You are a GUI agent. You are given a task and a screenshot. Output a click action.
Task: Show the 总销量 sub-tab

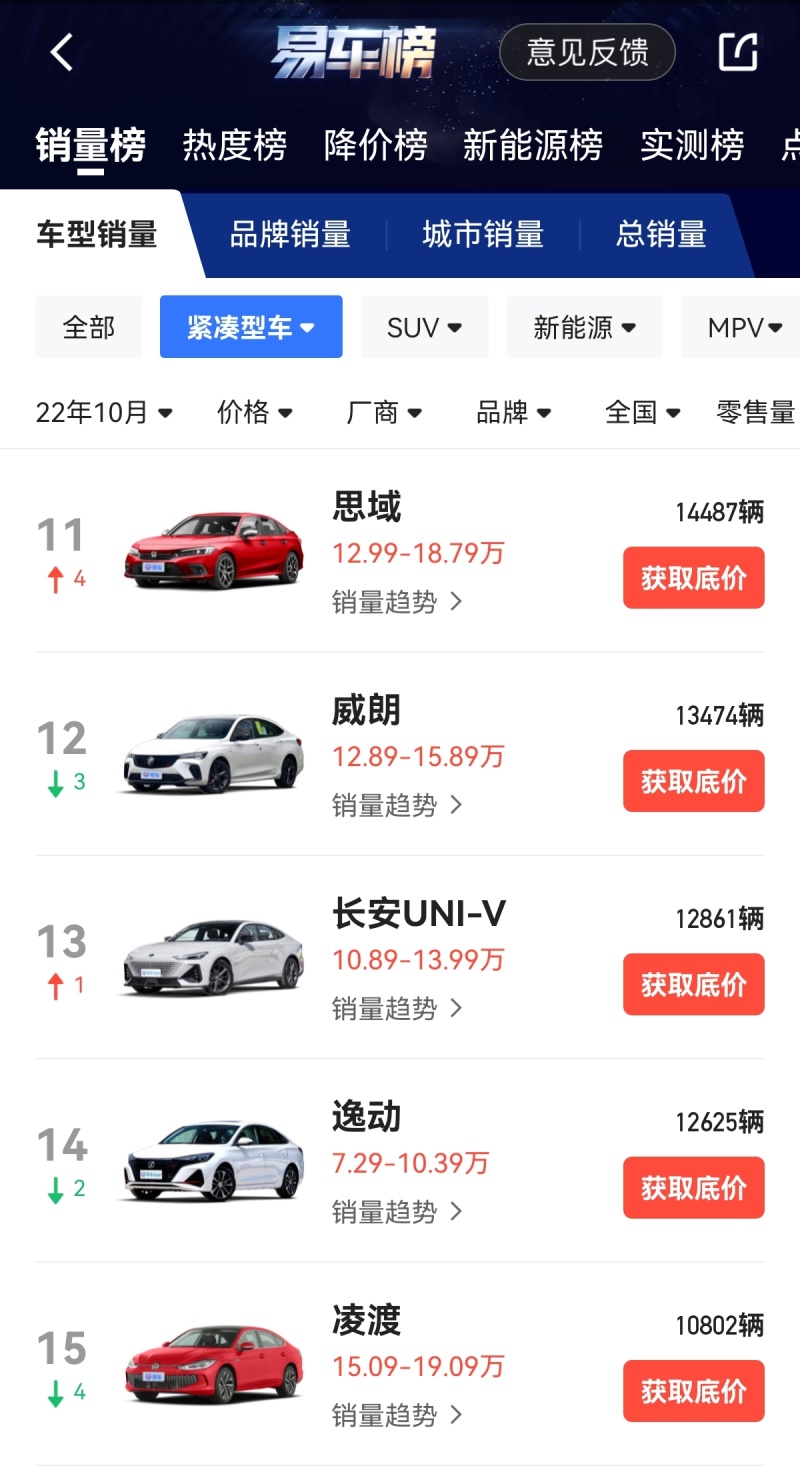661,235
